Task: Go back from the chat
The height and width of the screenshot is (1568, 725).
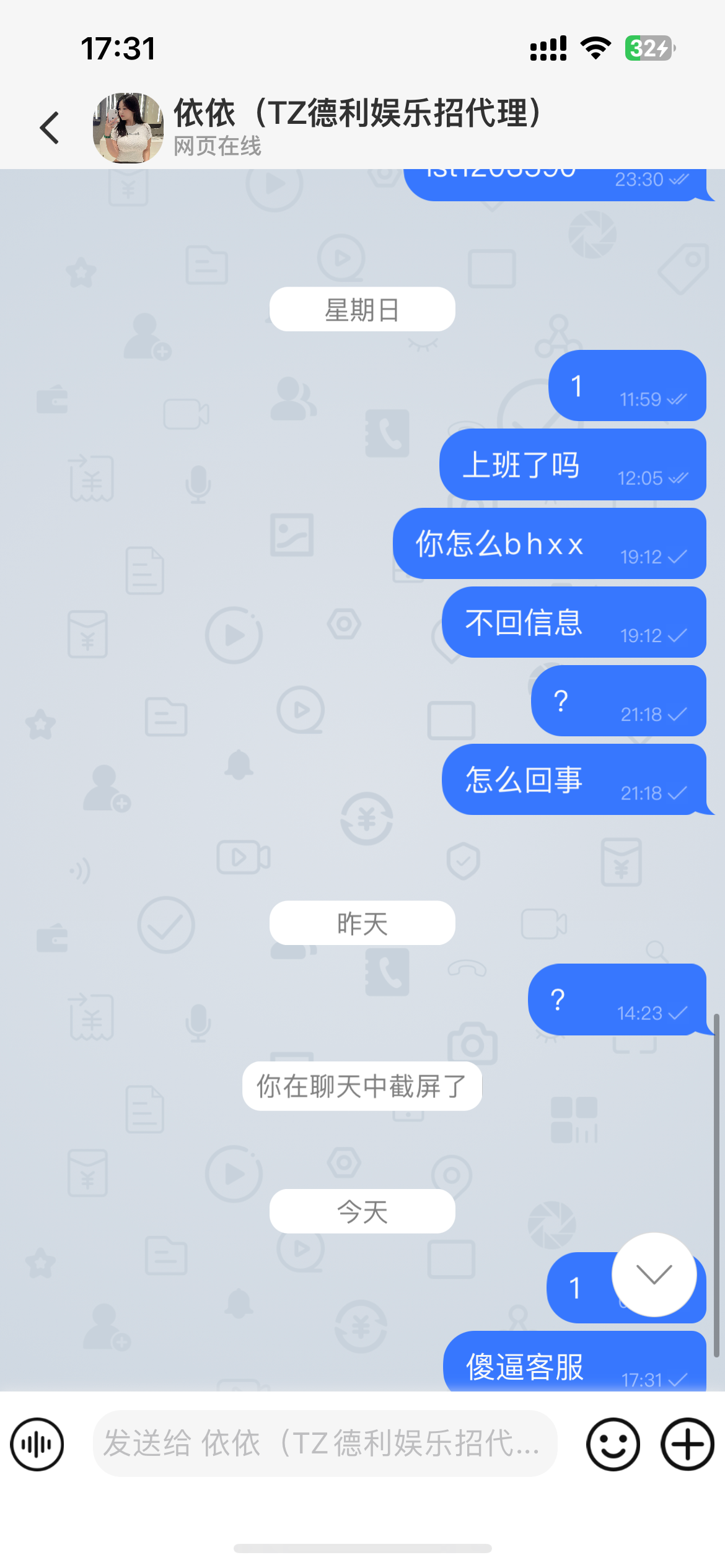Action: coord(50,128)
